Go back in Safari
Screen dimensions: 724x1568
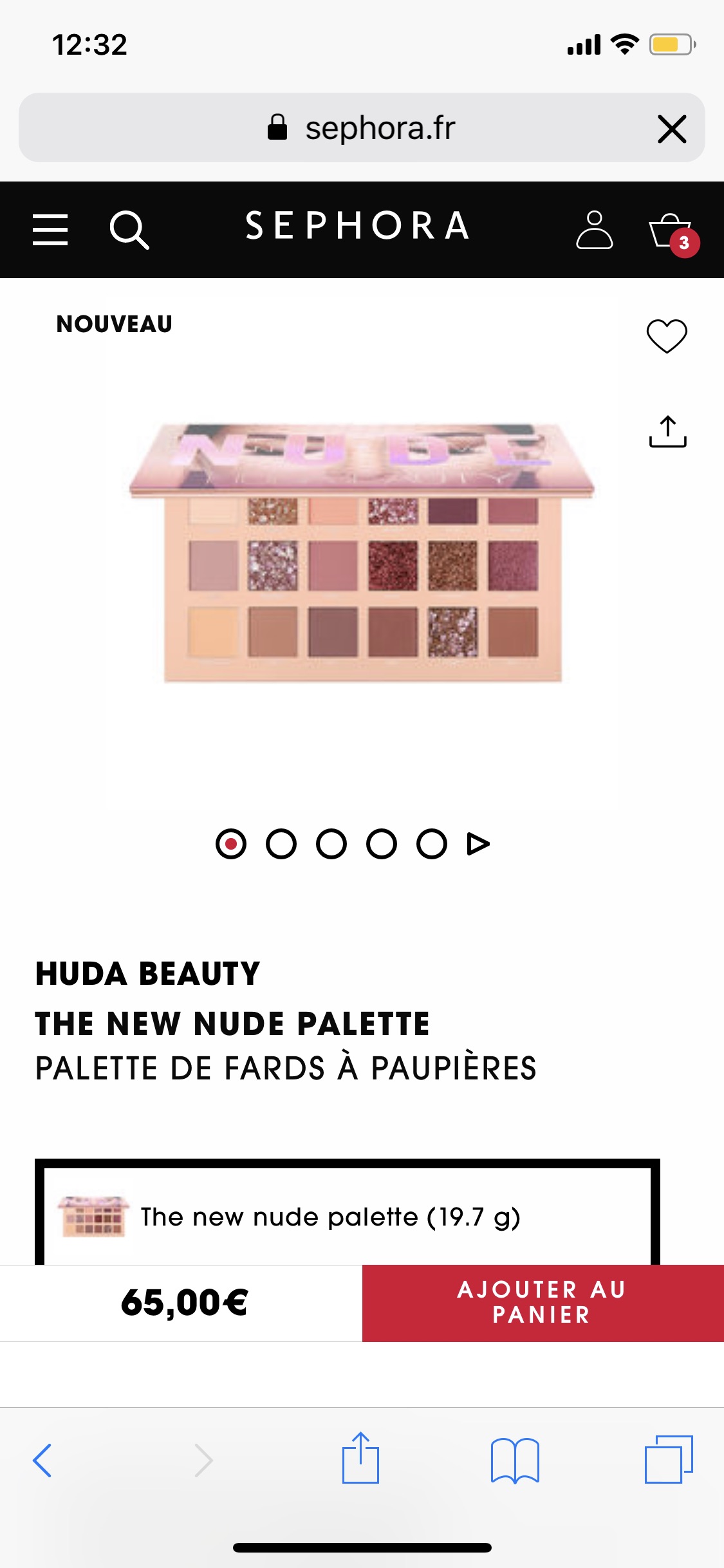(x=42, y=1460)
